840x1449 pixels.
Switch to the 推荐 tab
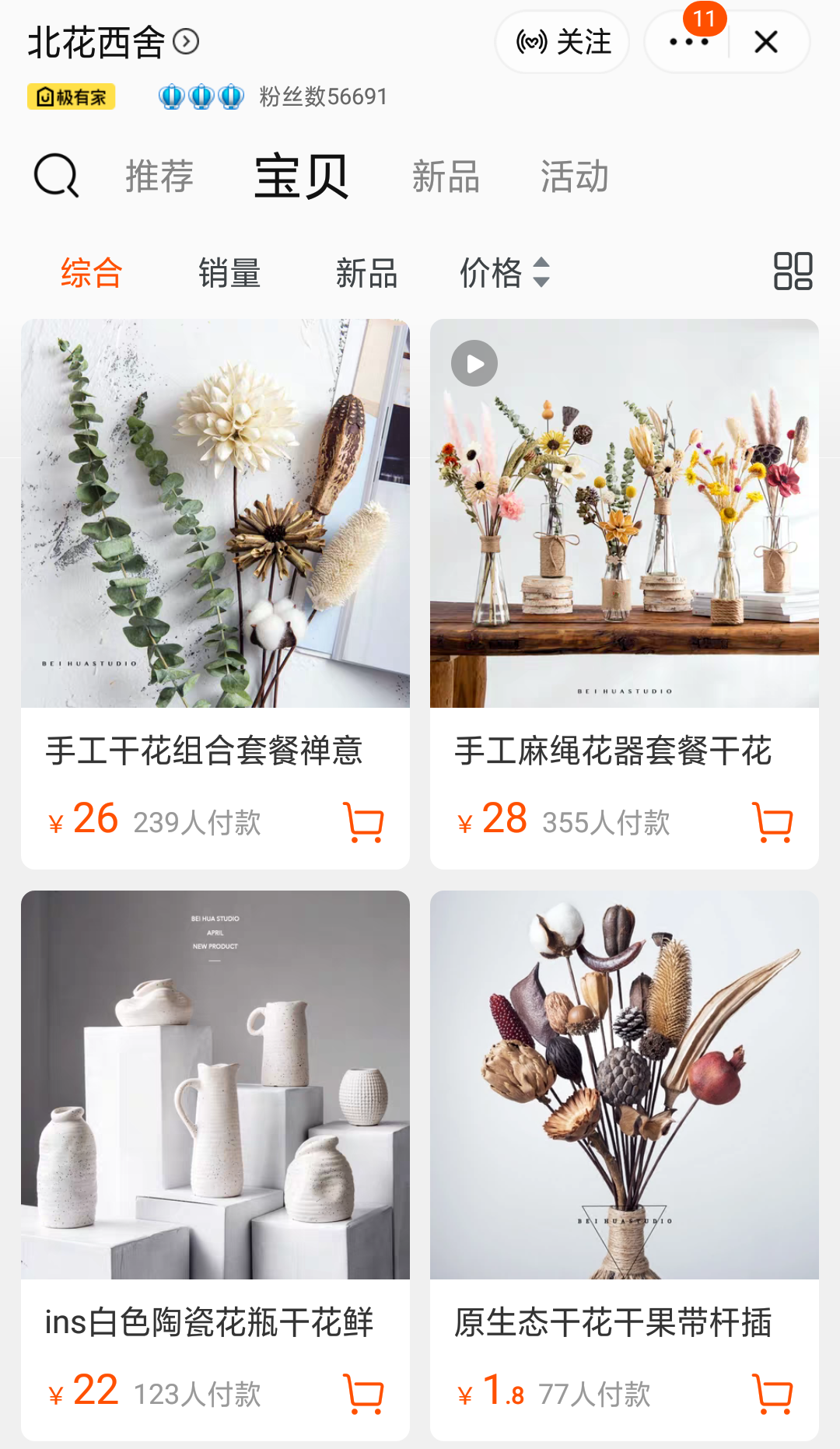(x=159, y=176)
